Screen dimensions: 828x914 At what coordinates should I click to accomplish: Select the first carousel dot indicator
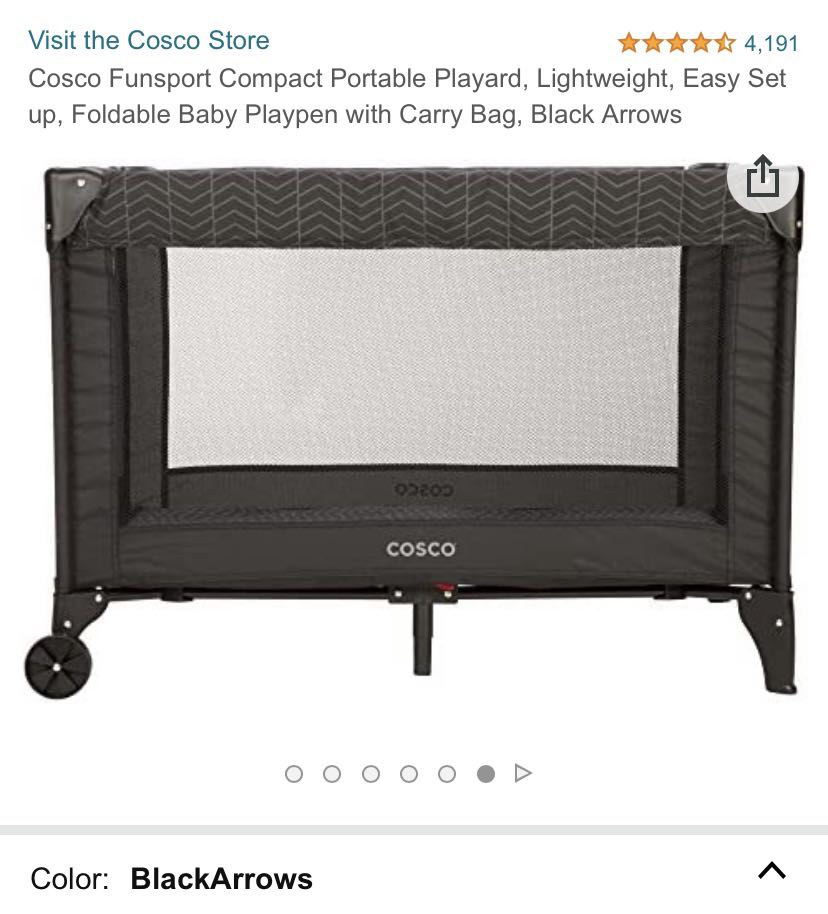point(294,774)
